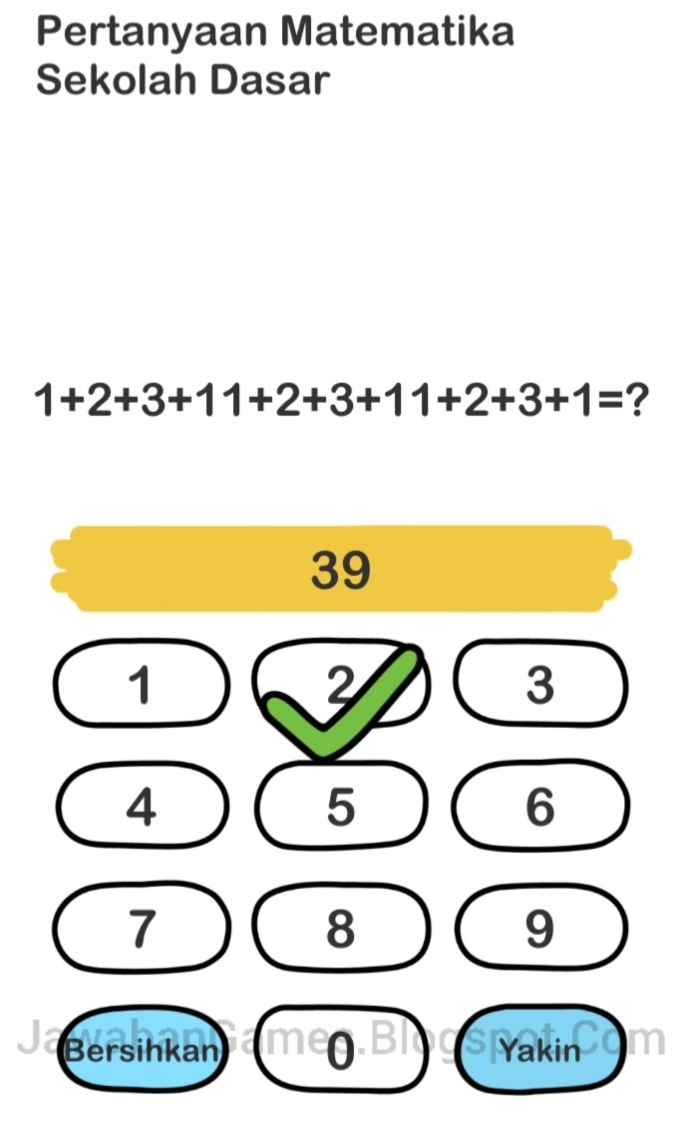Hit the number 9 key
Viewport: 683px width, 1144px height.
(540, 929)
